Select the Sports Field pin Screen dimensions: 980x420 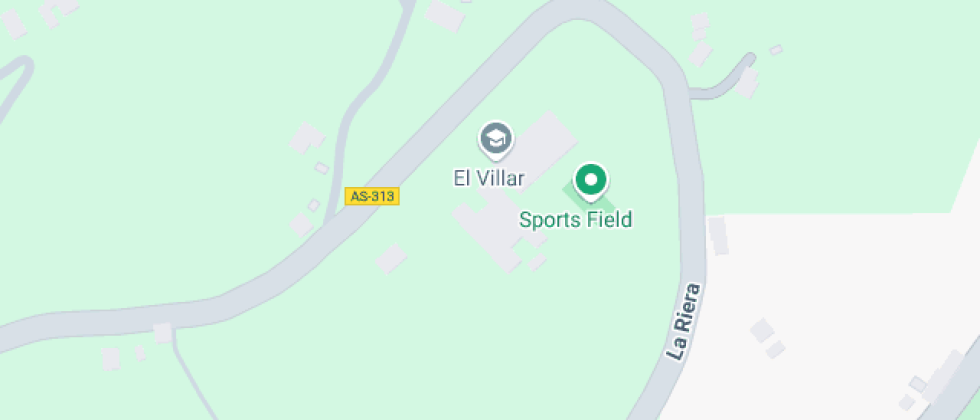pyautogui.click(x=591, y=181)
